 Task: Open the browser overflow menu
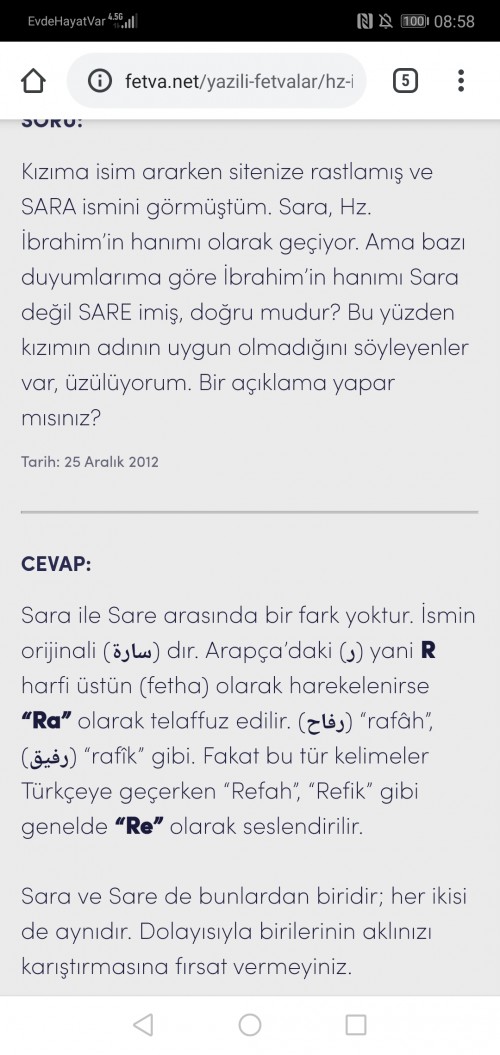point(461,81)
